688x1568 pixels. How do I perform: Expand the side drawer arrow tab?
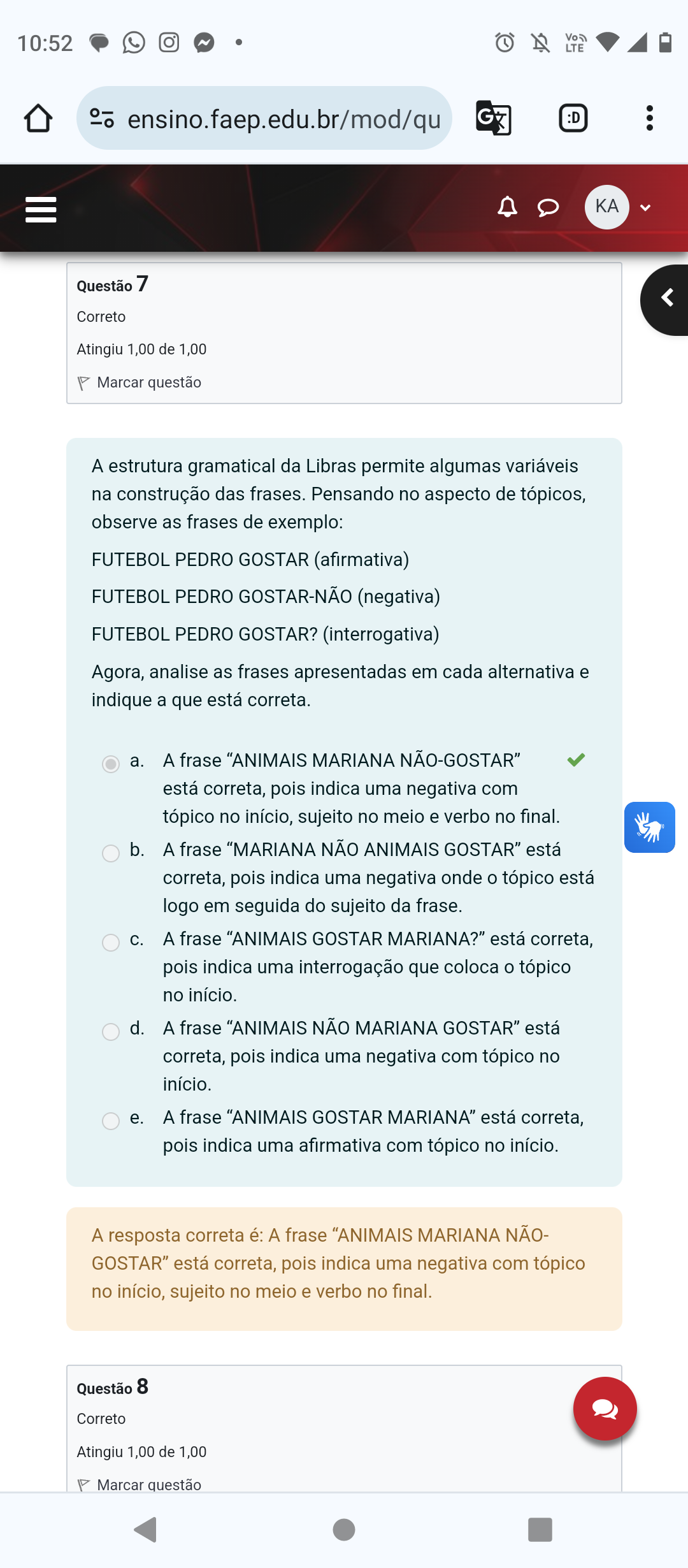[665, 299]
